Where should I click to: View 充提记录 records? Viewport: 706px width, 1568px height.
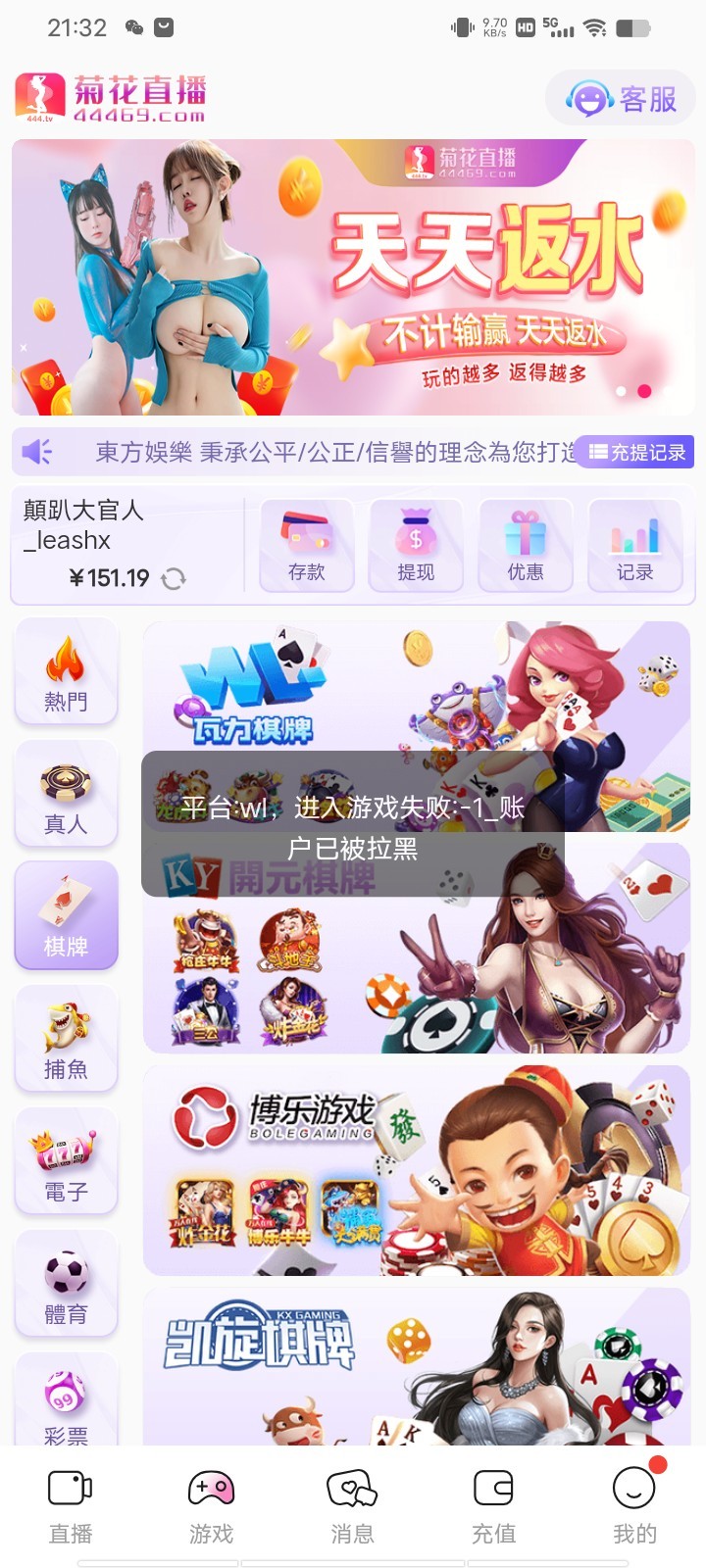(636, 452)
